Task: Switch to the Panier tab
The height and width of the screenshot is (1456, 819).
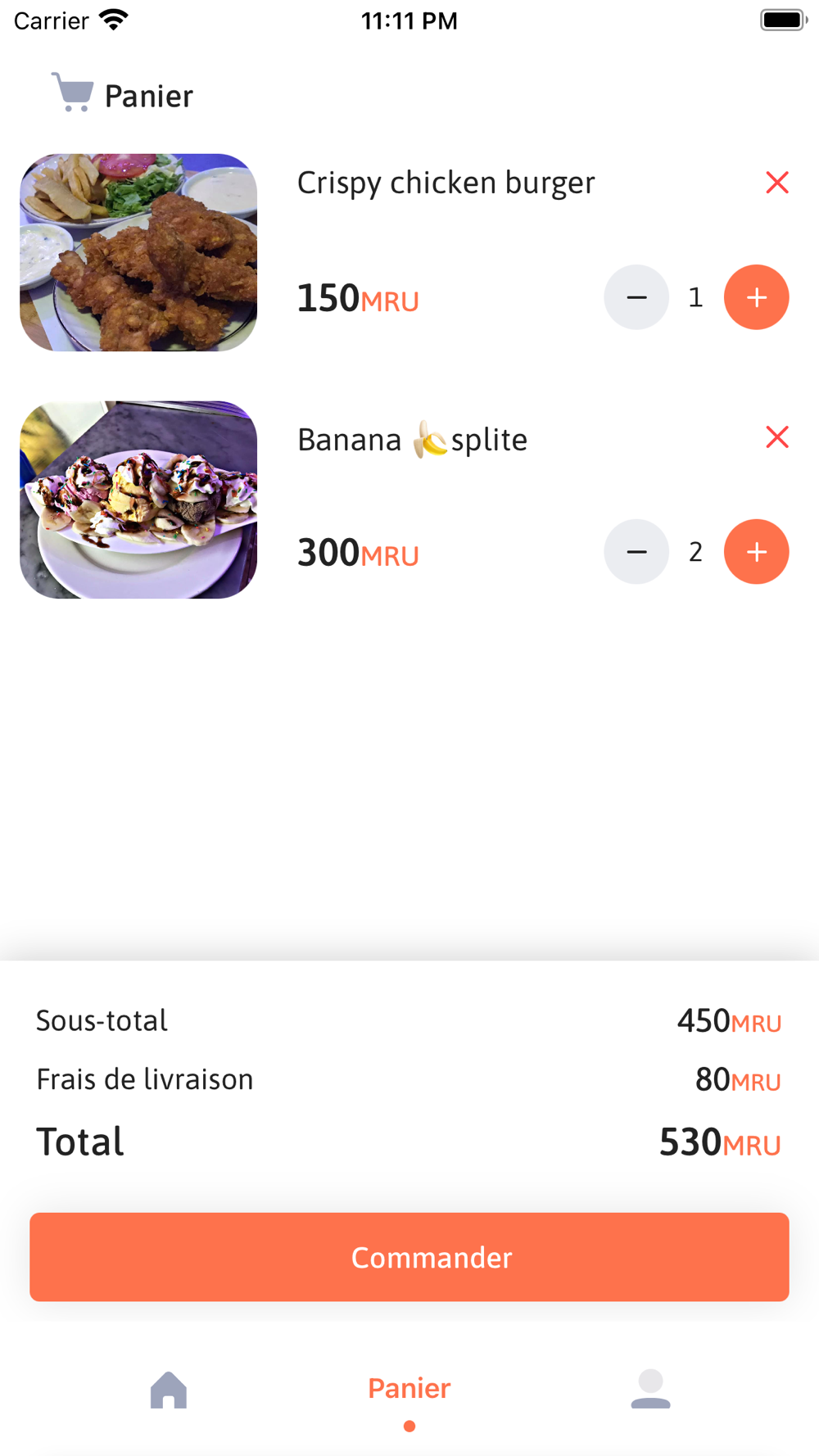Action: click(409, 1390)
